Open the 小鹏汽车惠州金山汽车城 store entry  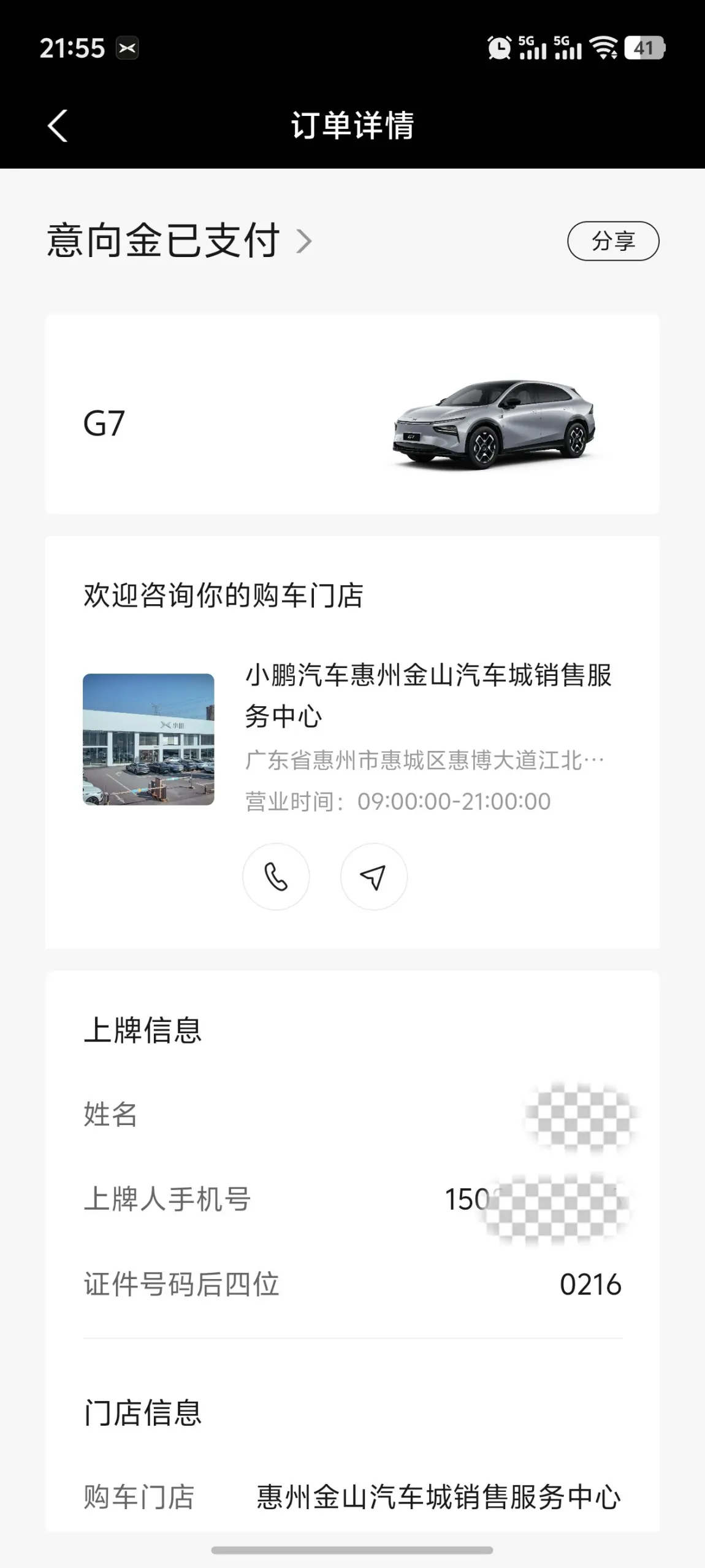(428, 695)
